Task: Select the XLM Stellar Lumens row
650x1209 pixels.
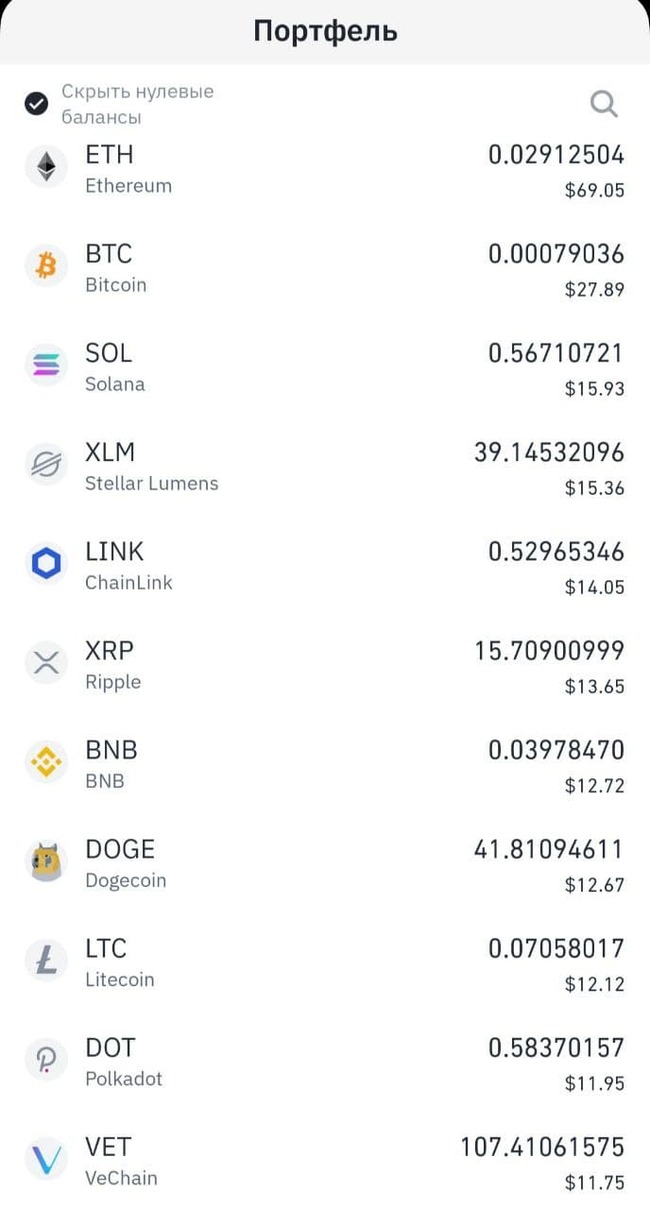Action: (x=325, y=466)
